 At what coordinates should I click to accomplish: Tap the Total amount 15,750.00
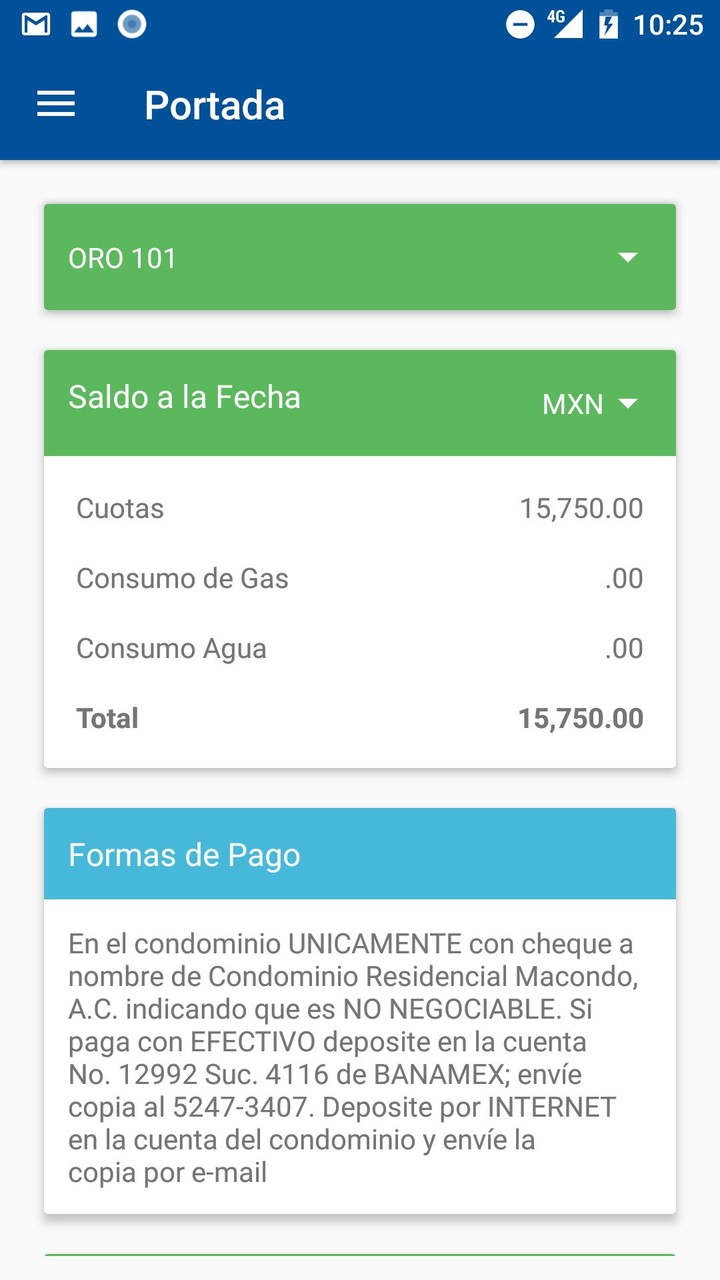click(x=581, y=718)
